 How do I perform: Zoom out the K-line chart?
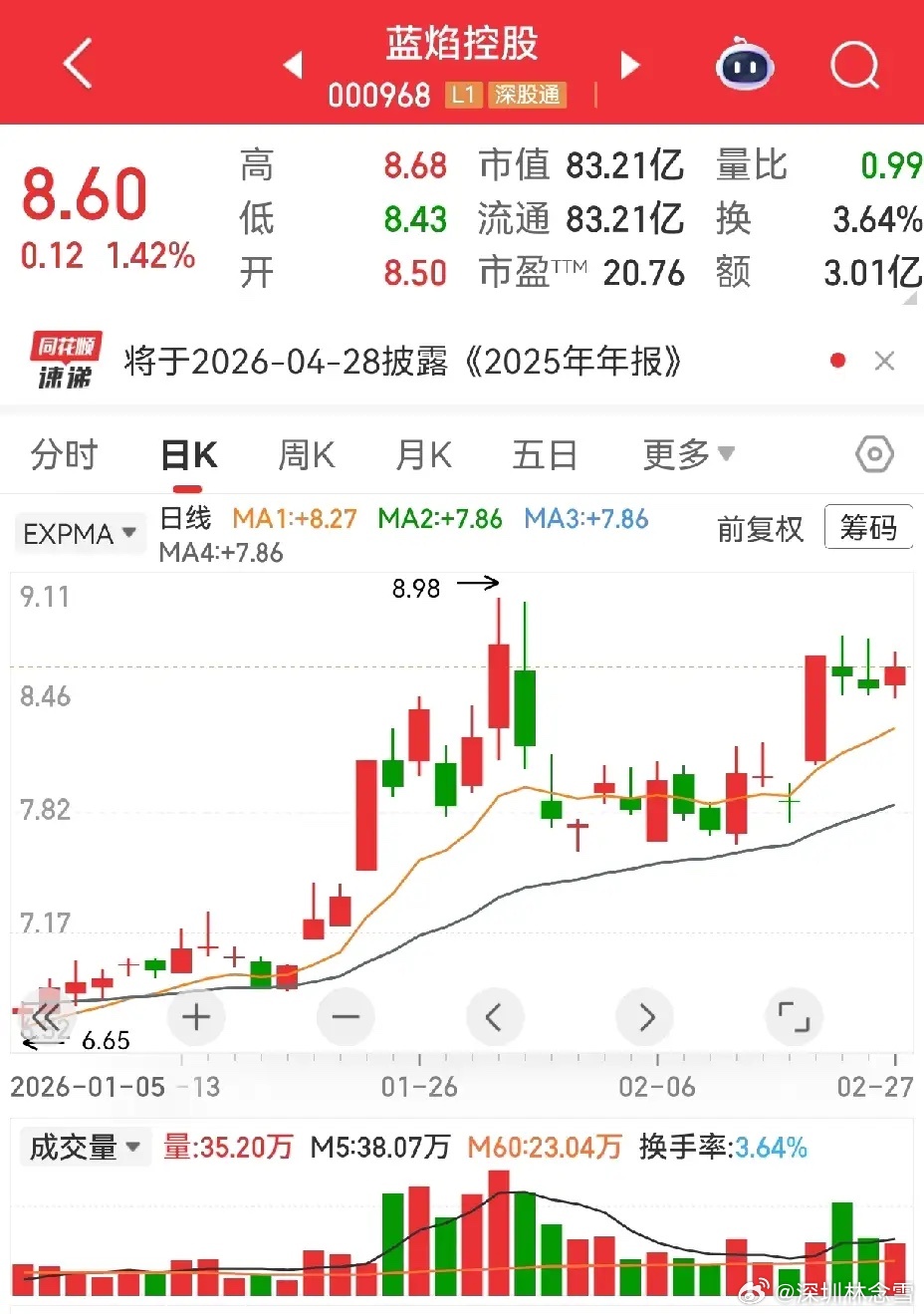pos(346,1017)
